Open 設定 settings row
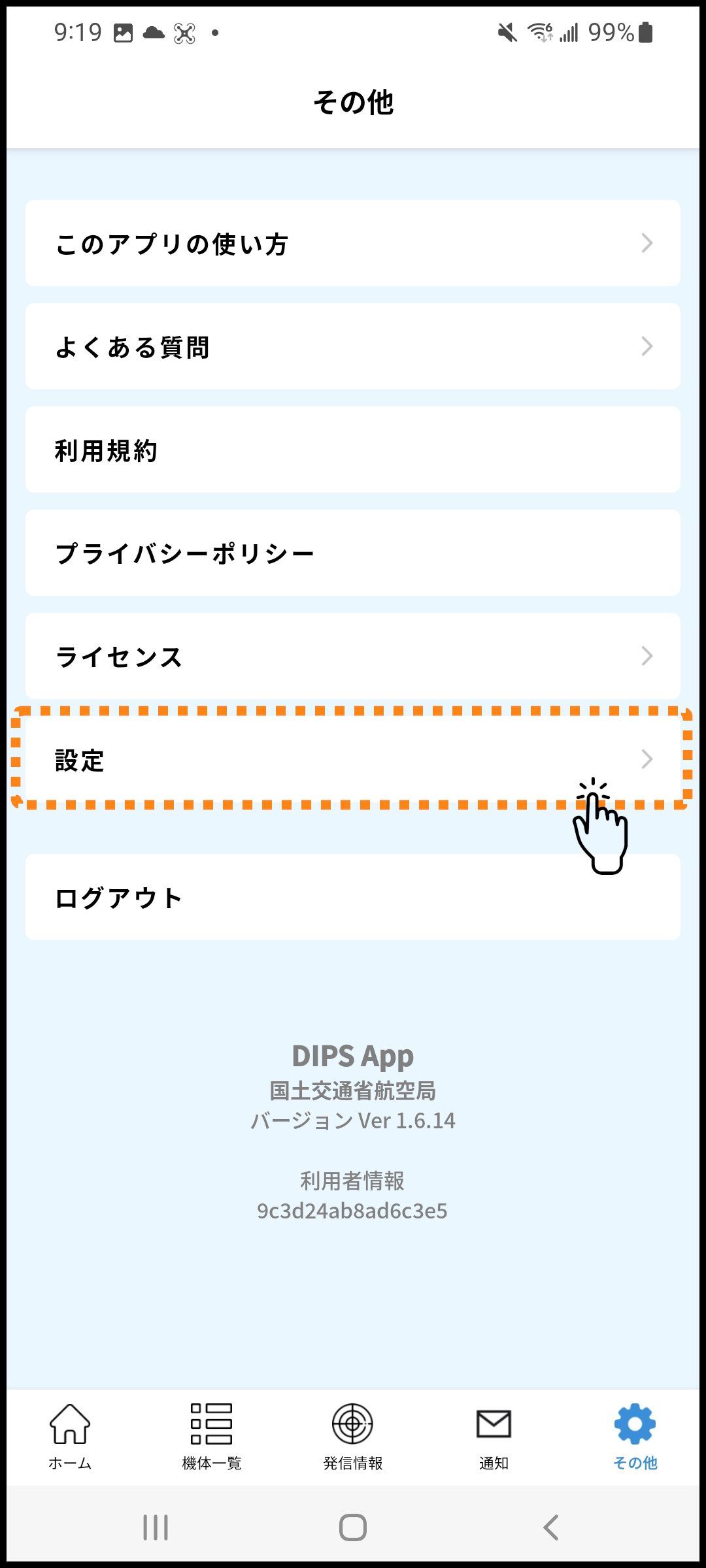The image size is (706, 1568). coord(353,759)
